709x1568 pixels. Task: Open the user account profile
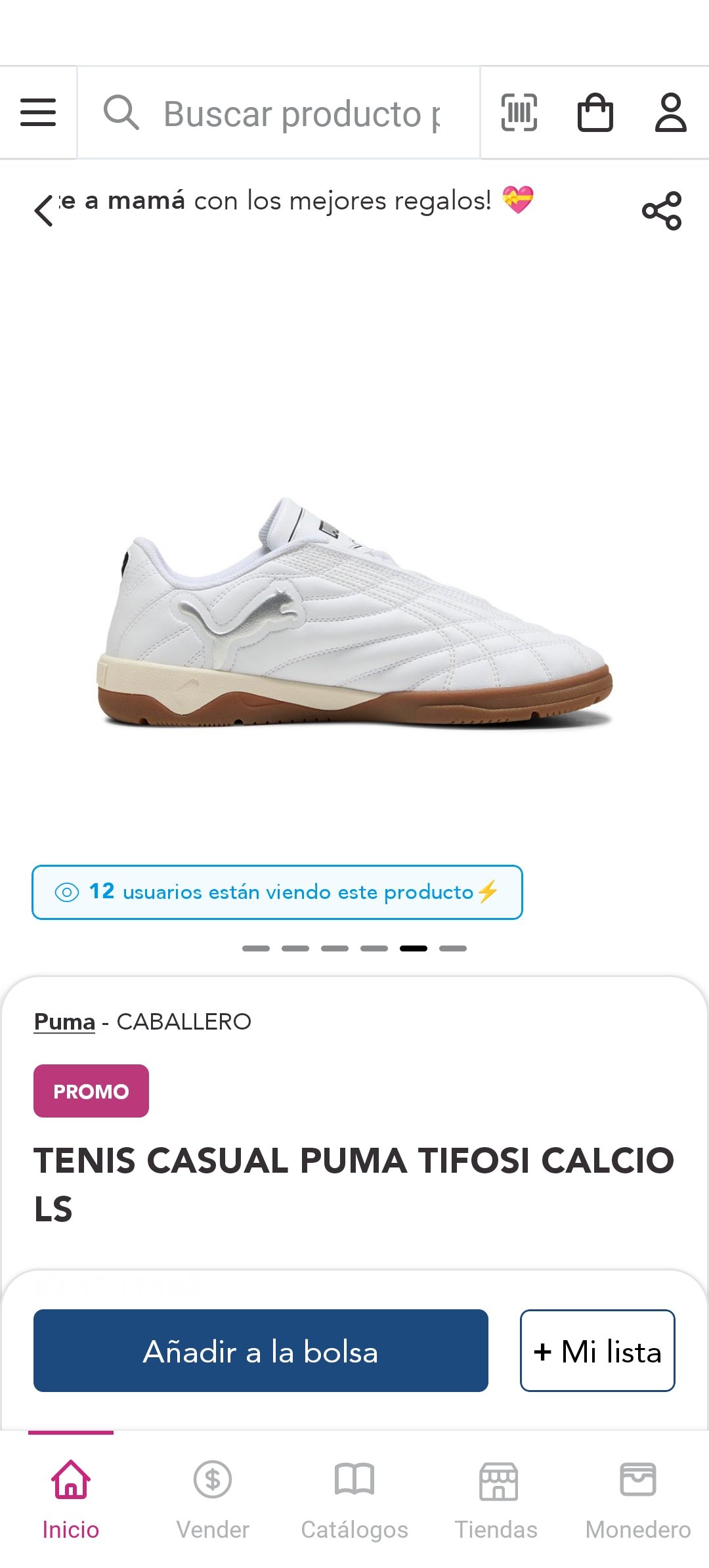(670, 113)
